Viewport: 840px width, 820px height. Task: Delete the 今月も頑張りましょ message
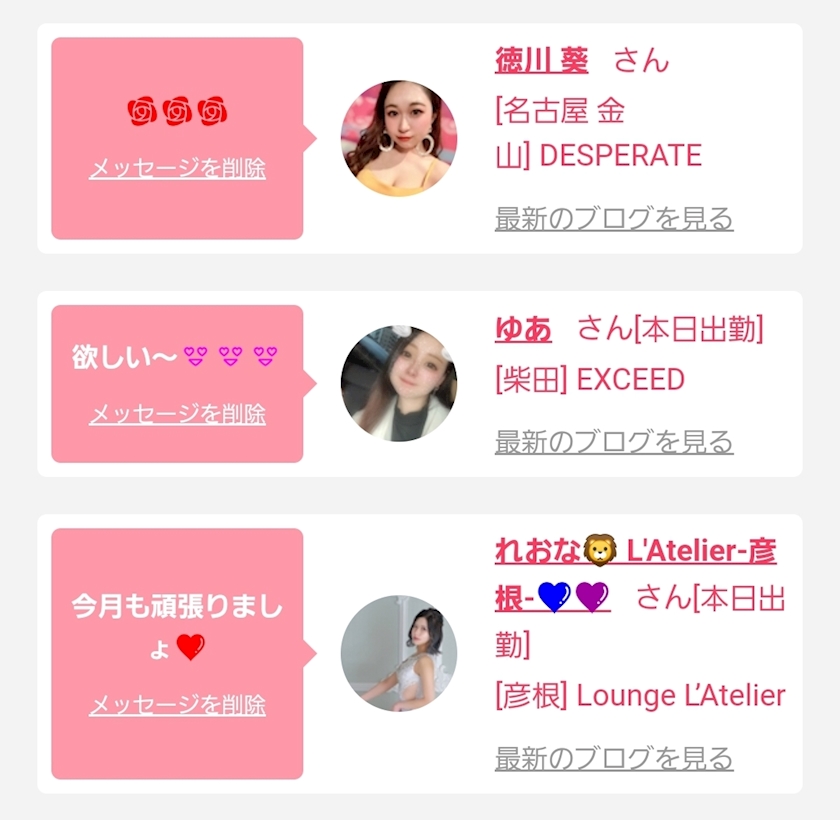[177, 705]
